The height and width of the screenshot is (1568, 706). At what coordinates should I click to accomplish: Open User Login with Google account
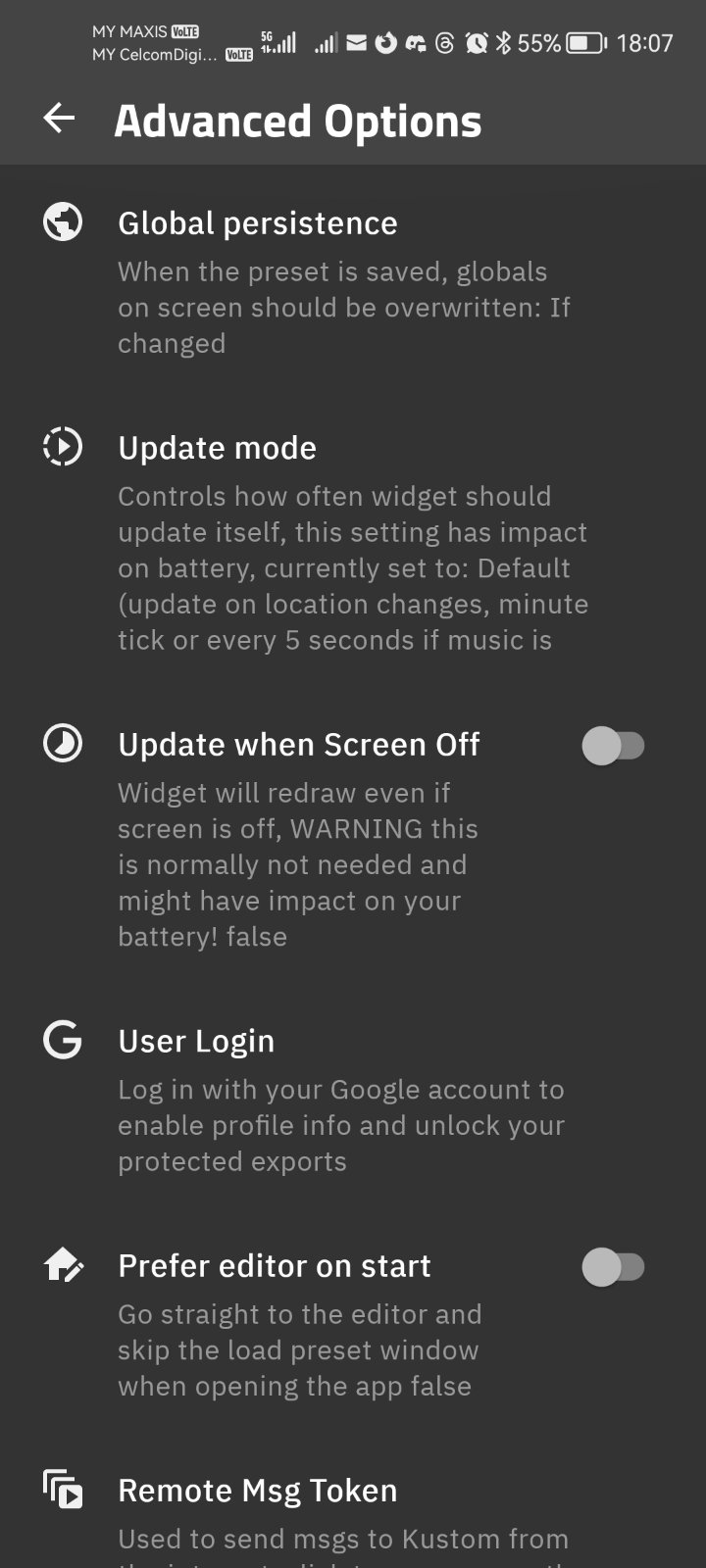(196, 1041)
